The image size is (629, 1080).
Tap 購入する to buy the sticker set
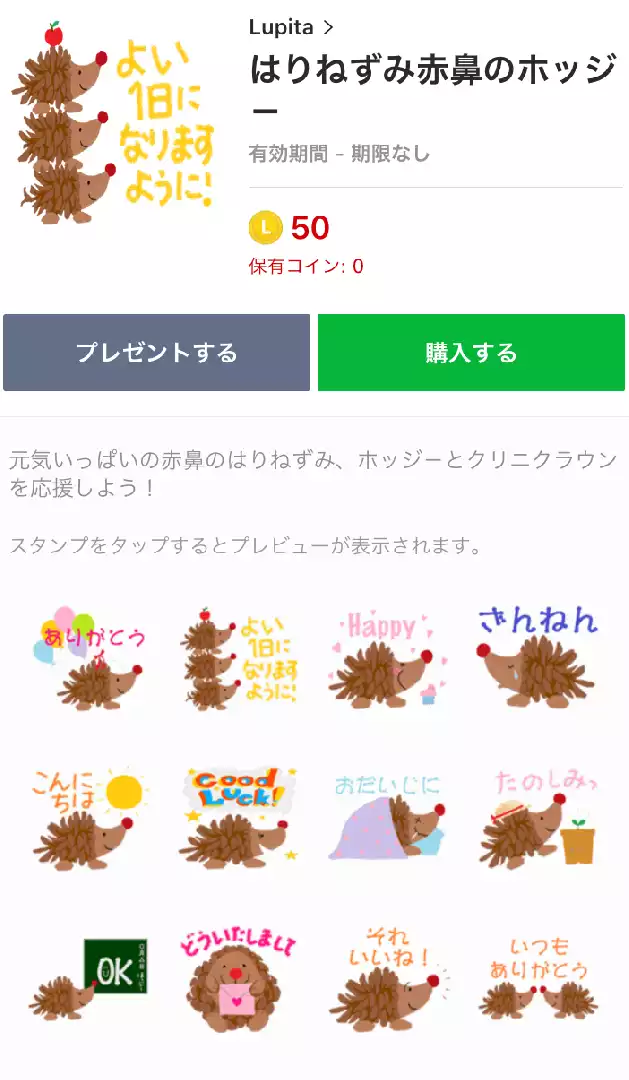click(471, 353)
